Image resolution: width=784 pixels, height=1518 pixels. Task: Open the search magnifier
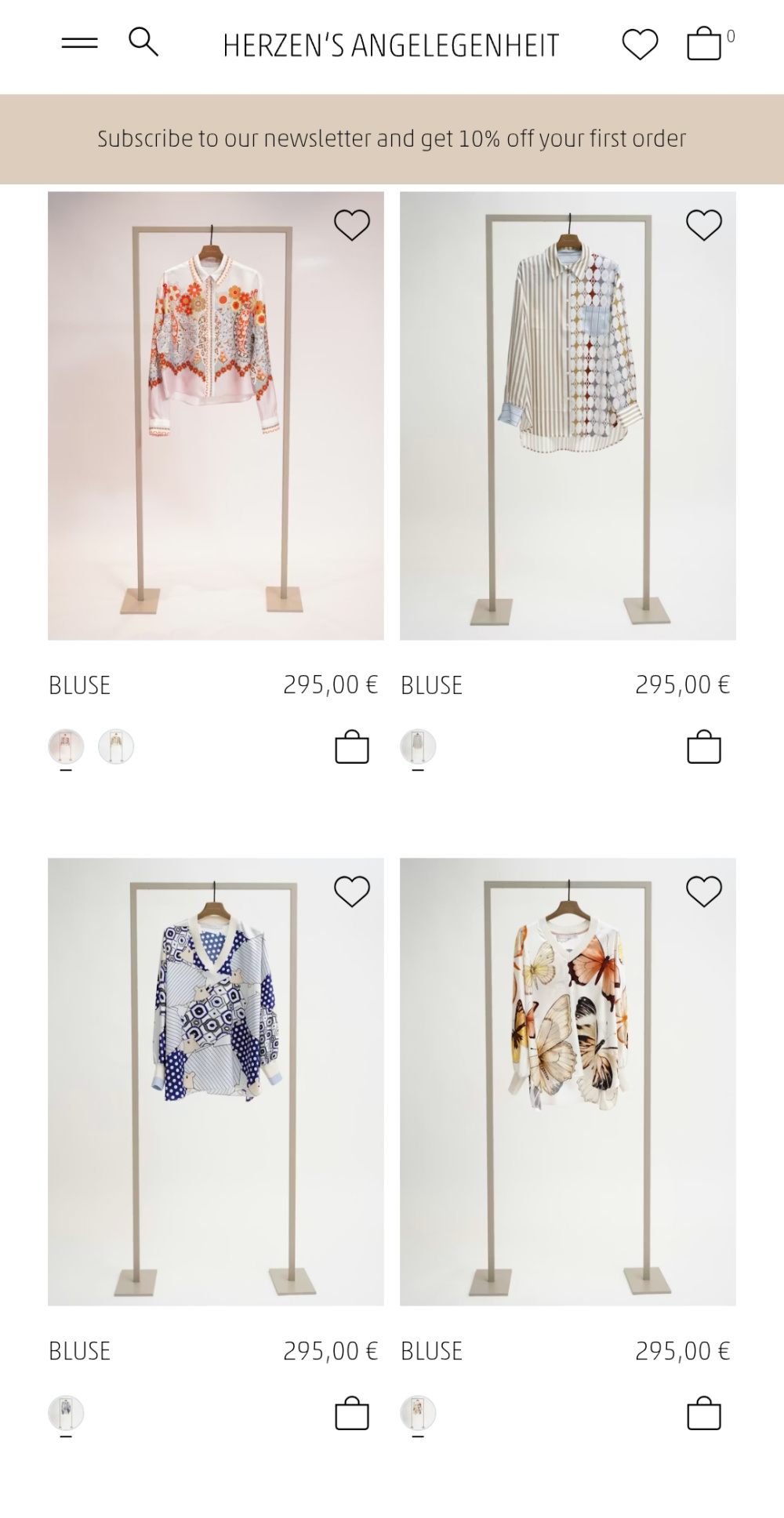pyautogui.click(x=143, y=42)
